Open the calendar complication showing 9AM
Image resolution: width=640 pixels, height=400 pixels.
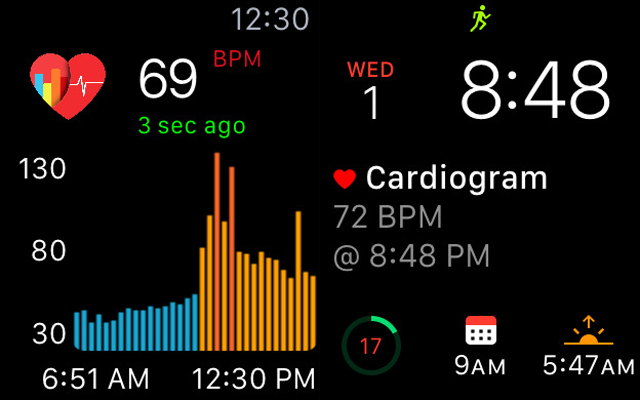pos(481,346)
